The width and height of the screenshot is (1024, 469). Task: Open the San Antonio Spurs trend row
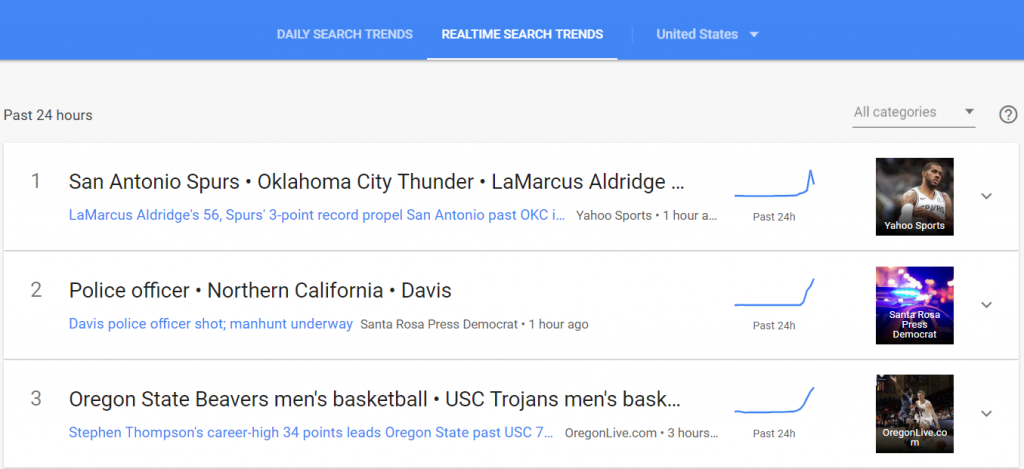[377, 182]
